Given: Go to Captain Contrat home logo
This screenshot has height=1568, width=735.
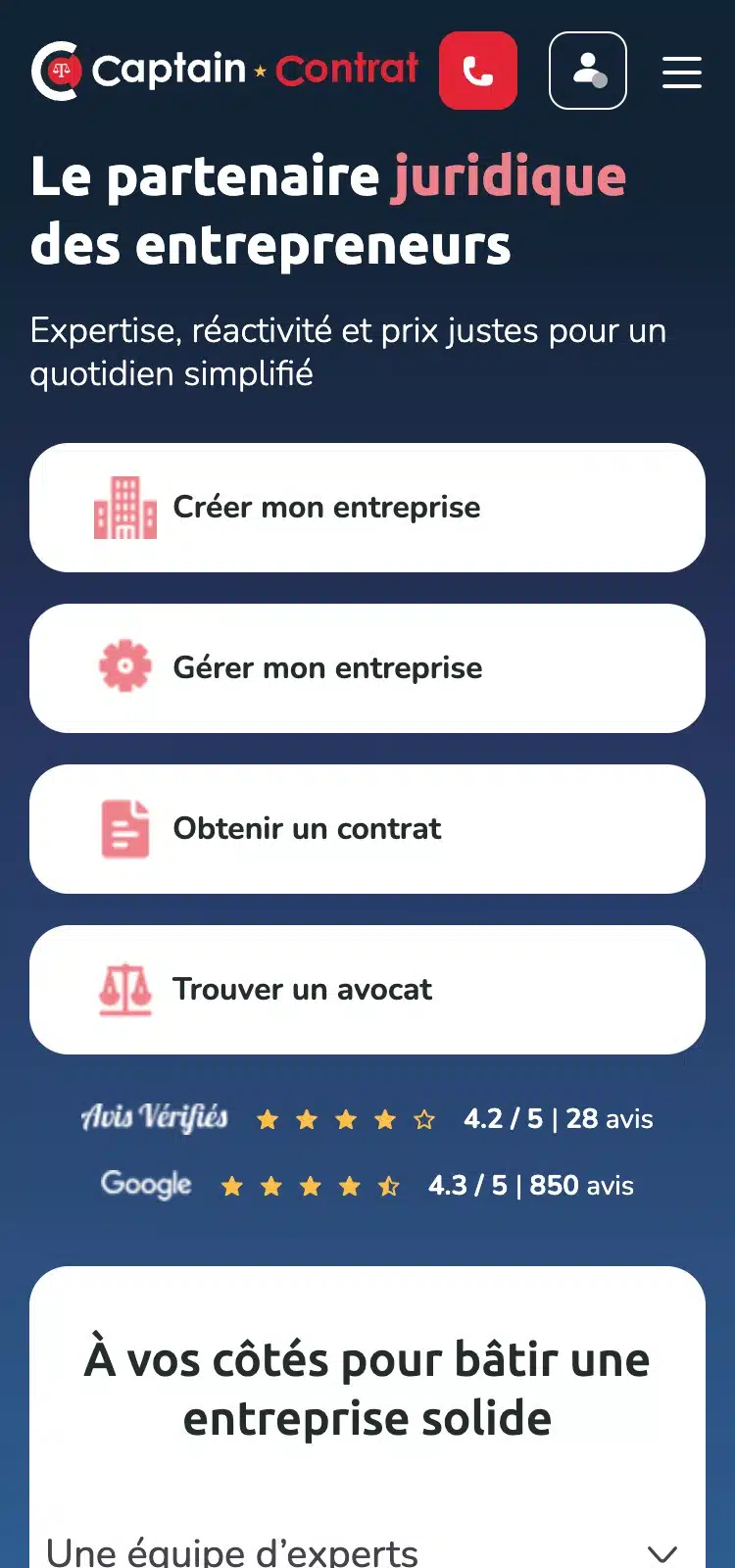Looking at the screenshot, I should [224, 71].
